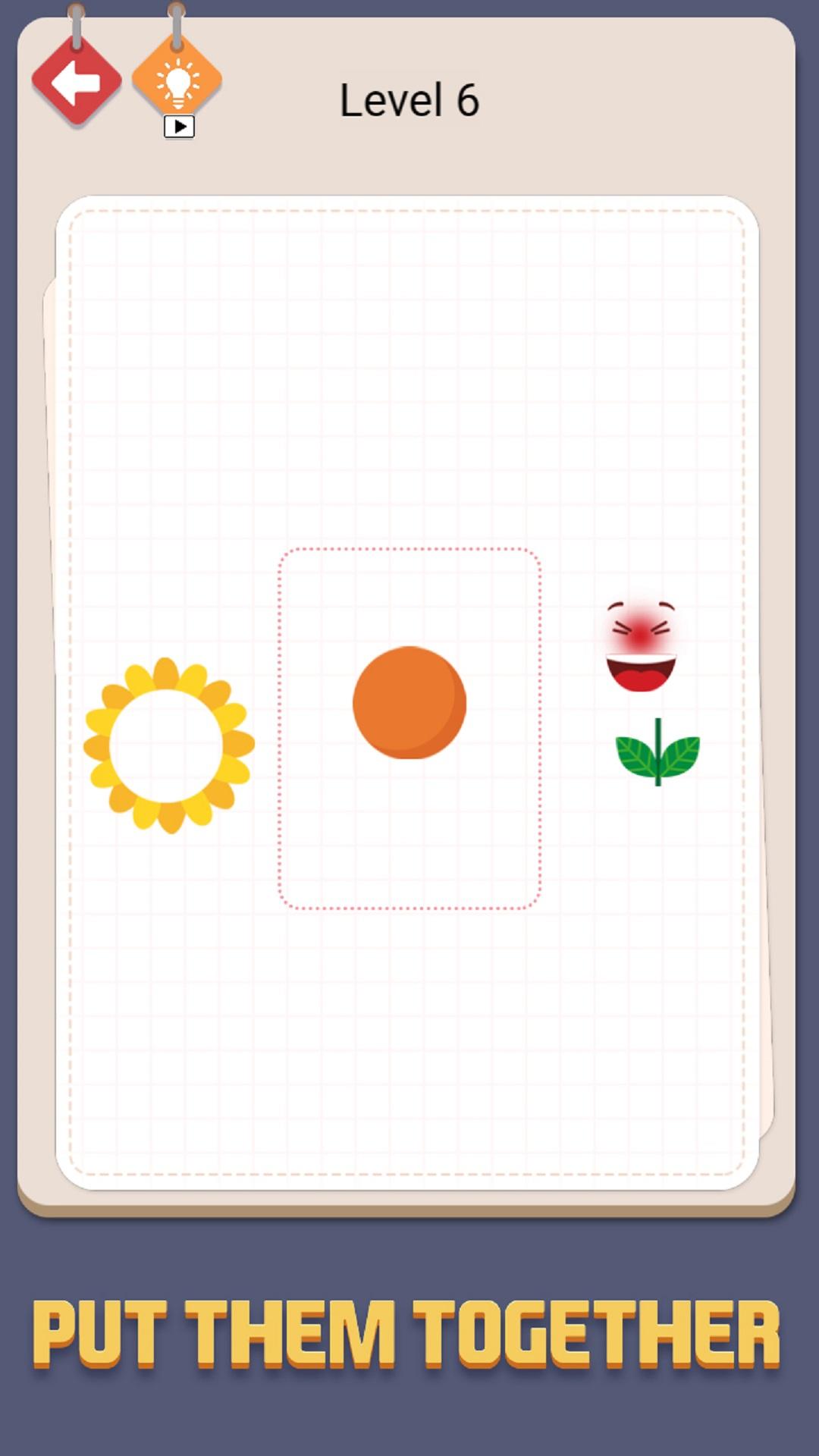Select the laughing face piece

pyautogui.click(x=641, y=646)
